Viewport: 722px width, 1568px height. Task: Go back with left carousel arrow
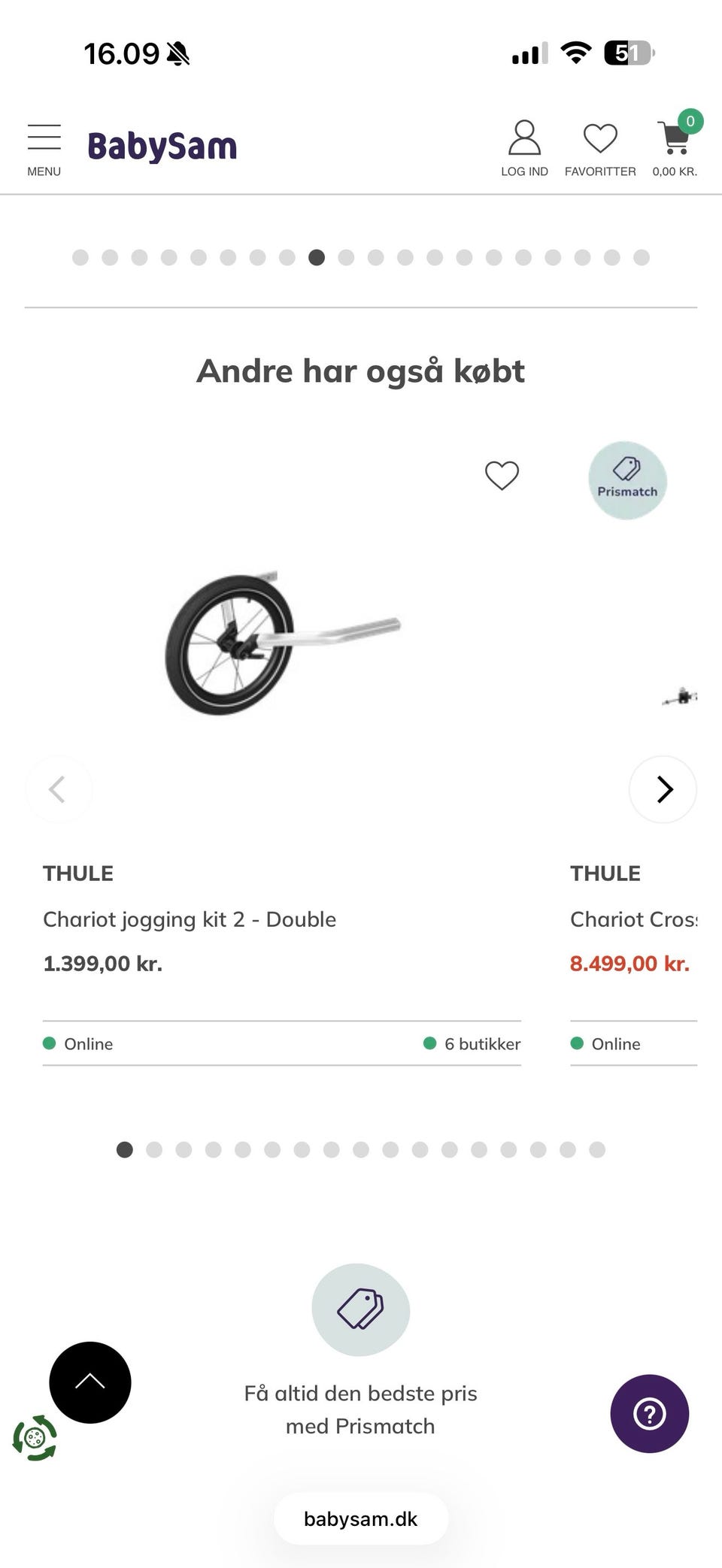[x=58, y=789]
